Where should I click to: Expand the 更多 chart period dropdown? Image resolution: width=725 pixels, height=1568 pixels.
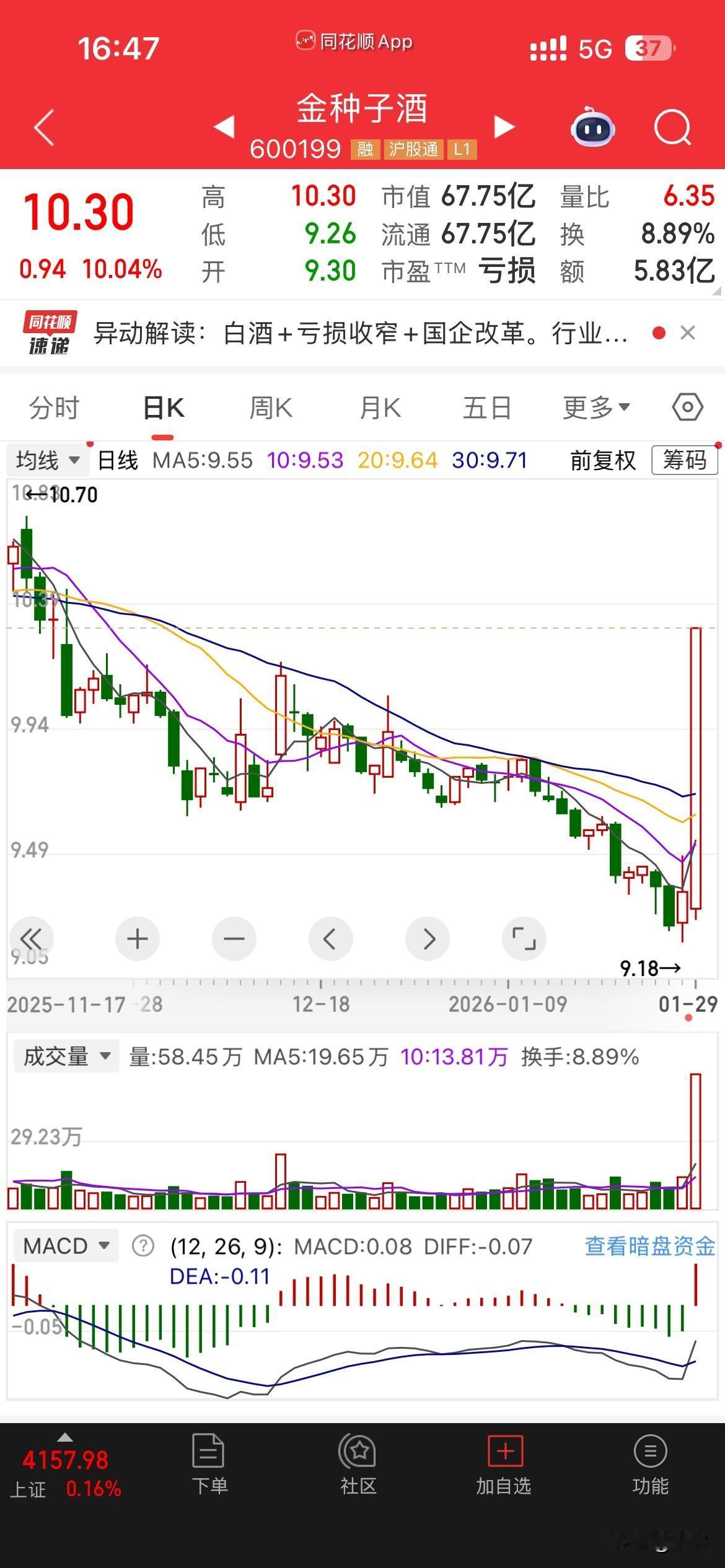tap(595, 408)
